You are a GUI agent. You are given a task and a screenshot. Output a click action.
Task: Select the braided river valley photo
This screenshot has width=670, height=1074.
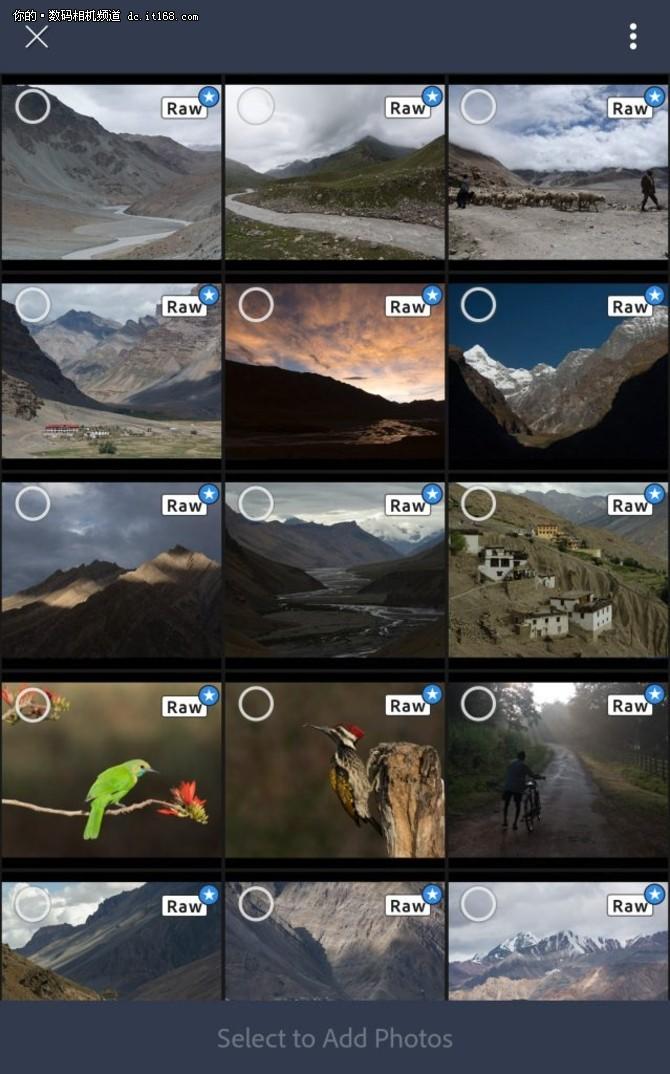[256, 504]
